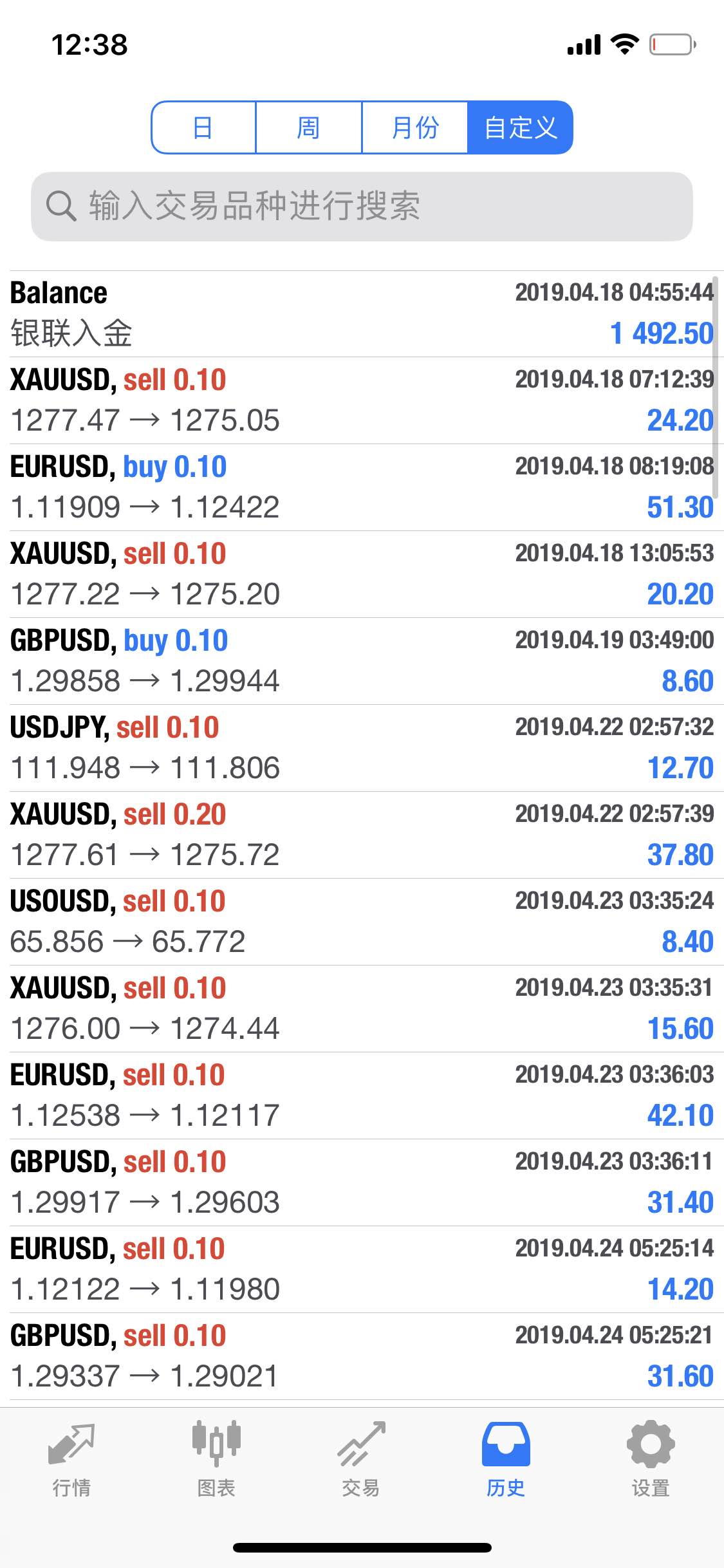724x1568 pixels.
Task: Open the EURUSD sell trade with 14.20 profit
Action: click(x=362, y=1269)
